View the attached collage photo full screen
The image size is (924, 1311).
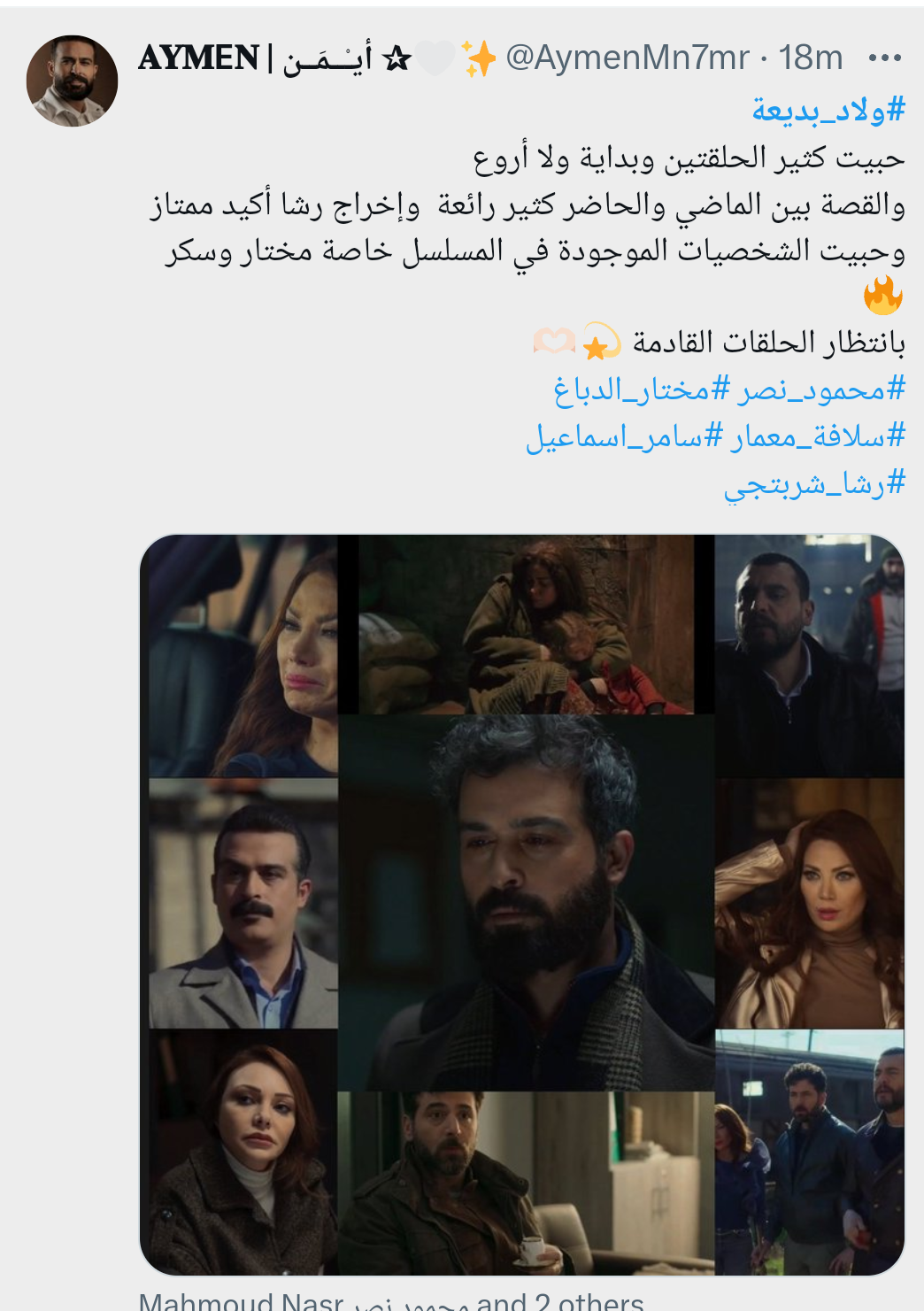pos(522,903)
